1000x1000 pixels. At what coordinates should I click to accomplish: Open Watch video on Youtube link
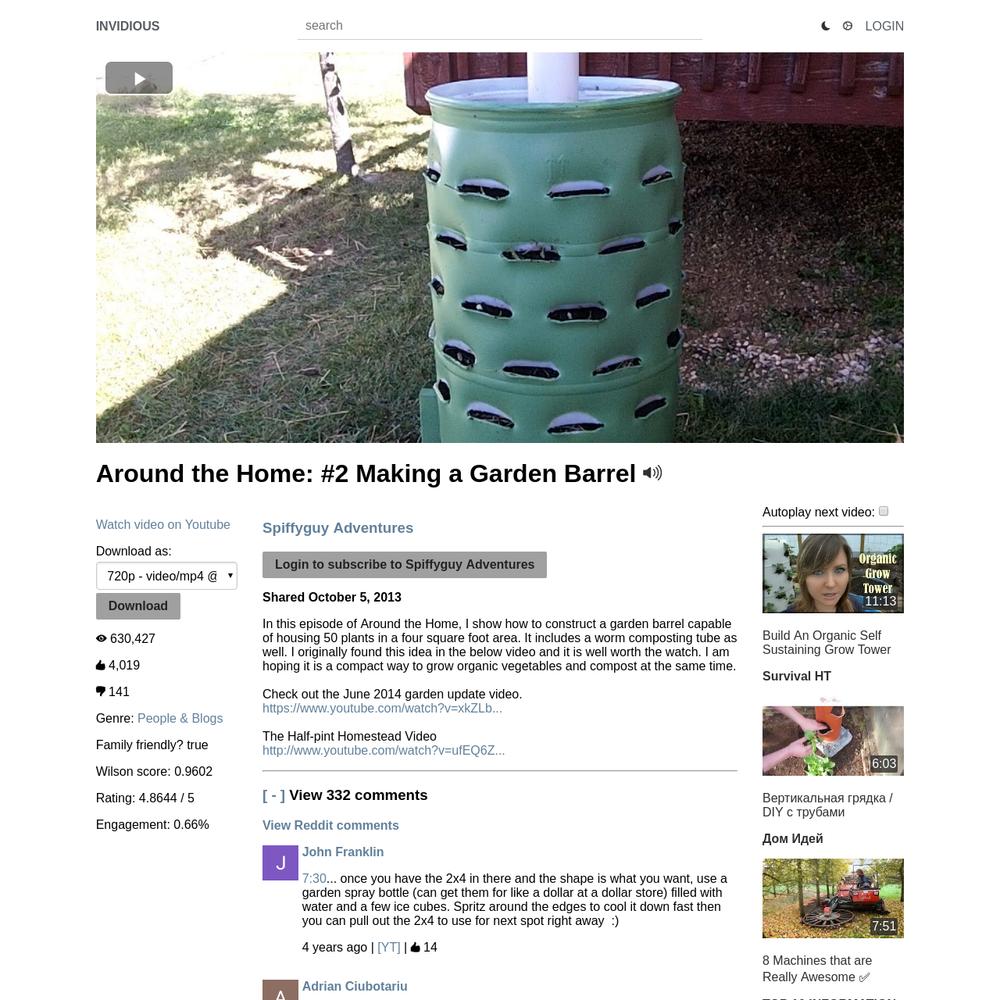point(163,524)
